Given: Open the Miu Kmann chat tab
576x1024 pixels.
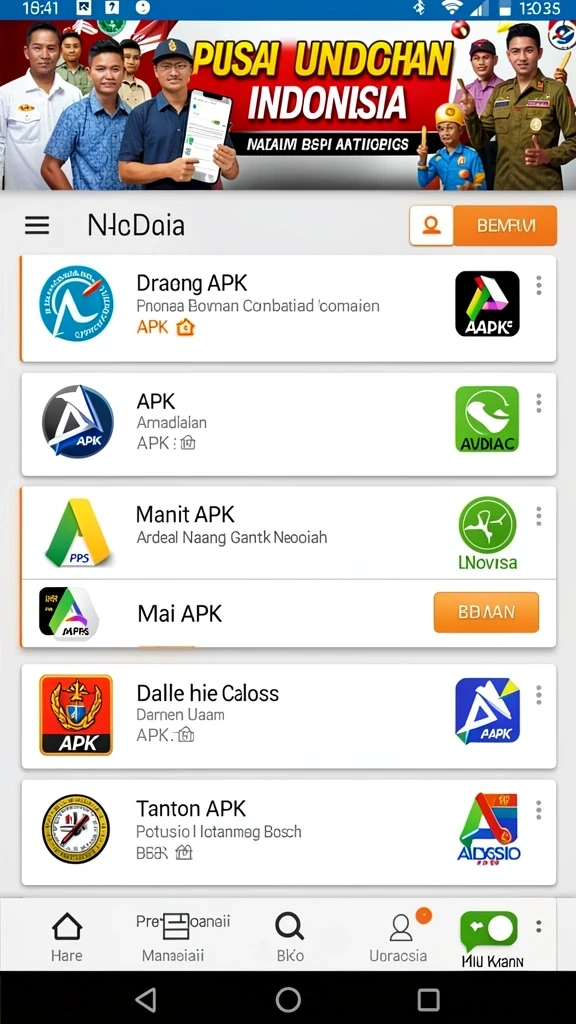Looking at the screenshot, I should [489, 939].
